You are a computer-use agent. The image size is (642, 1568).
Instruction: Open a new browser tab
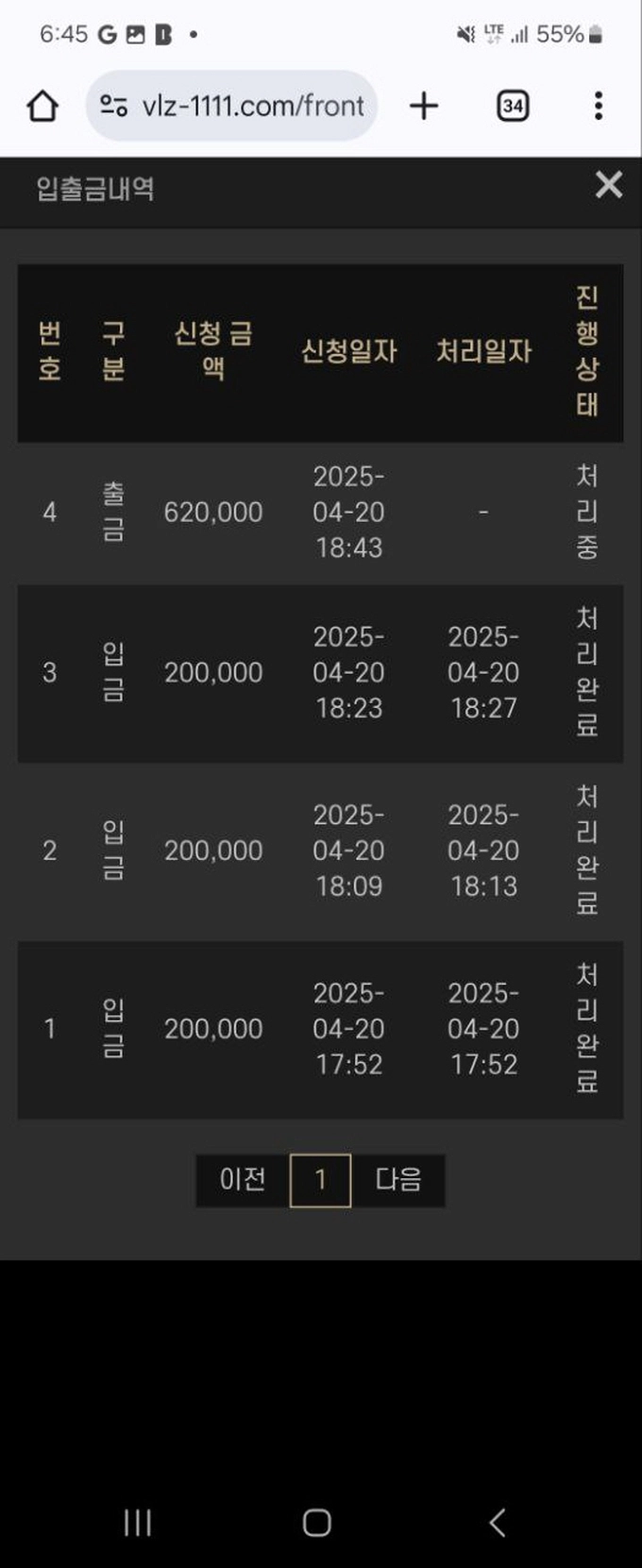point(424,106)
